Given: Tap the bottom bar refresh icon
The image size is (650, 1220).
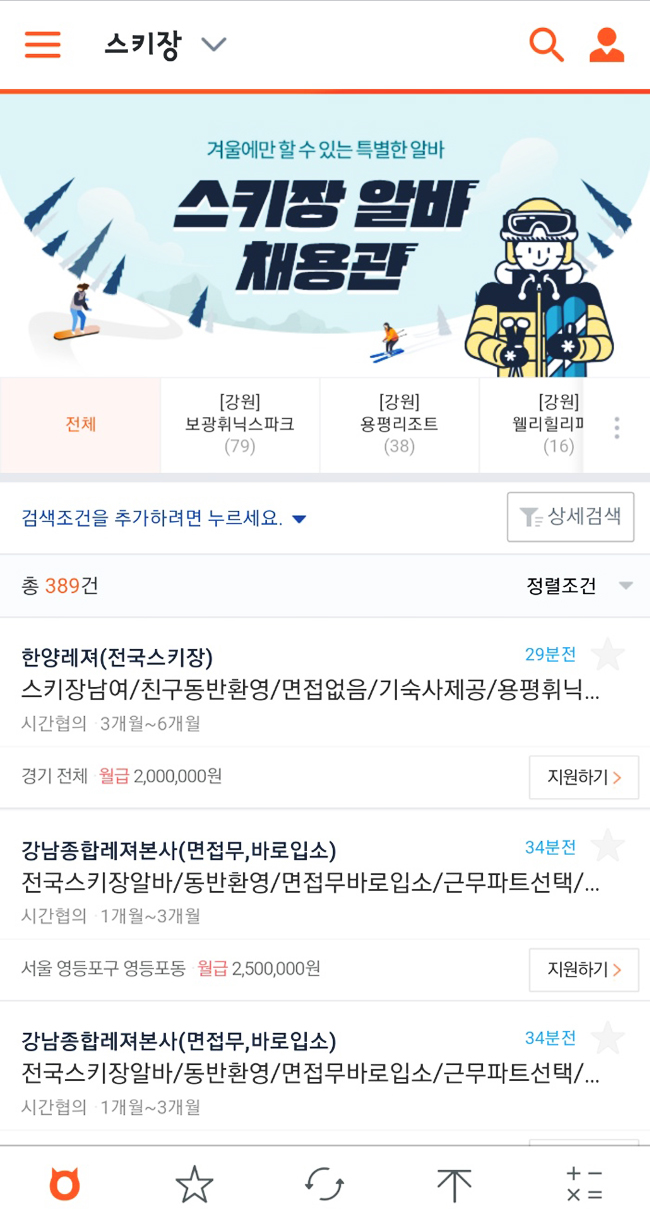Looking at the screenshot, I should point(324,1185).
